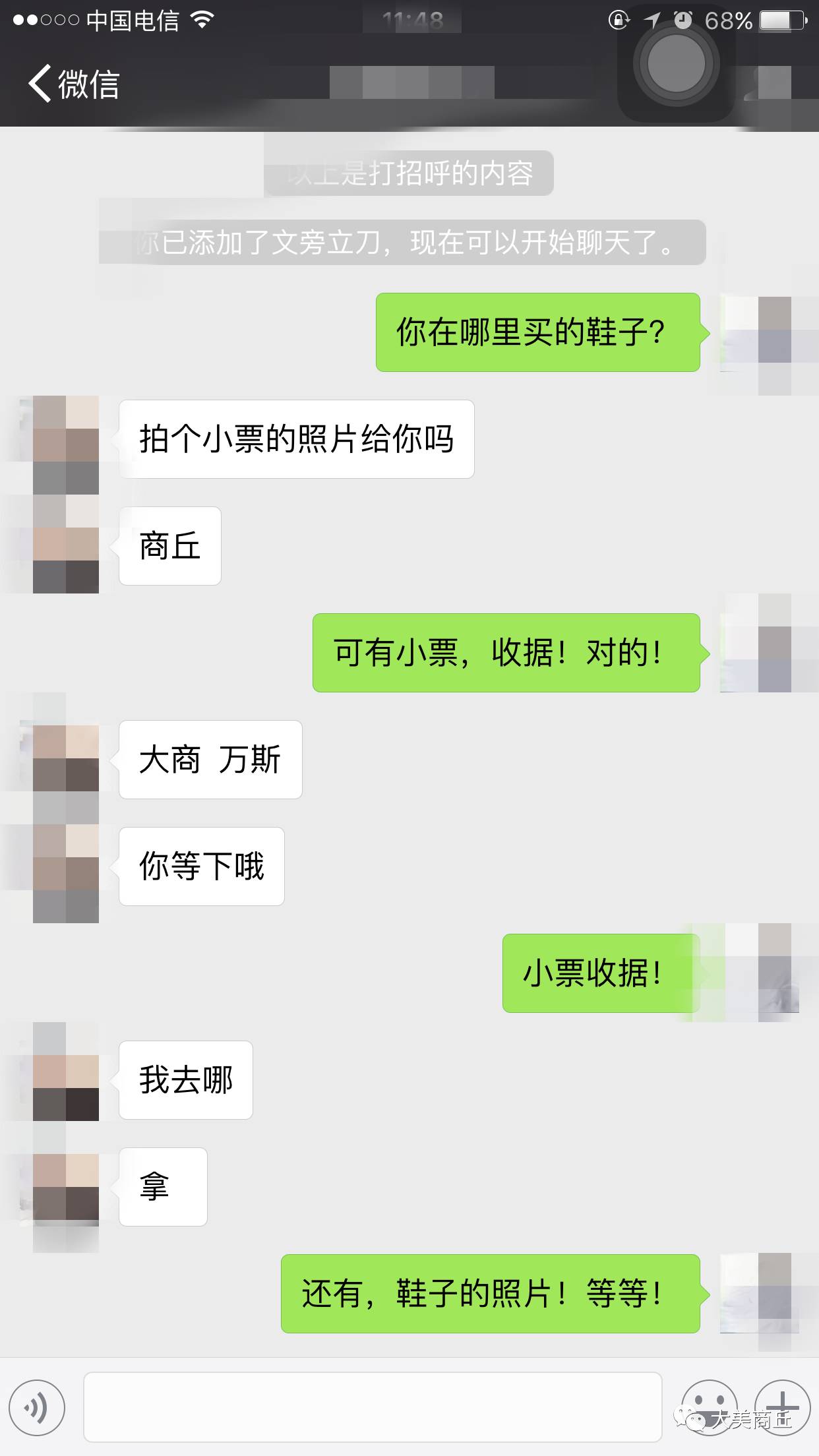Open the emoji sticker panel
Image resolution: width=819 pixels, height=1456 pixels.
tap(709, 1407)
